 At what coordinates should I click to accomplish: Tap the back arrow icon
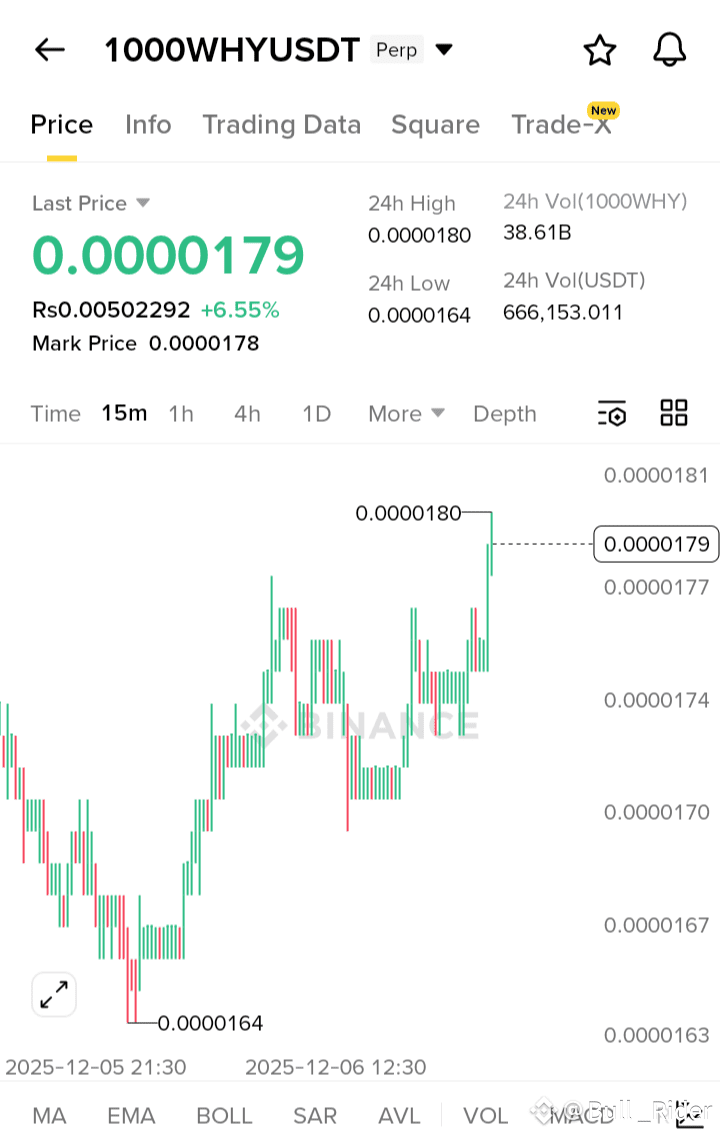click(49, 49)
